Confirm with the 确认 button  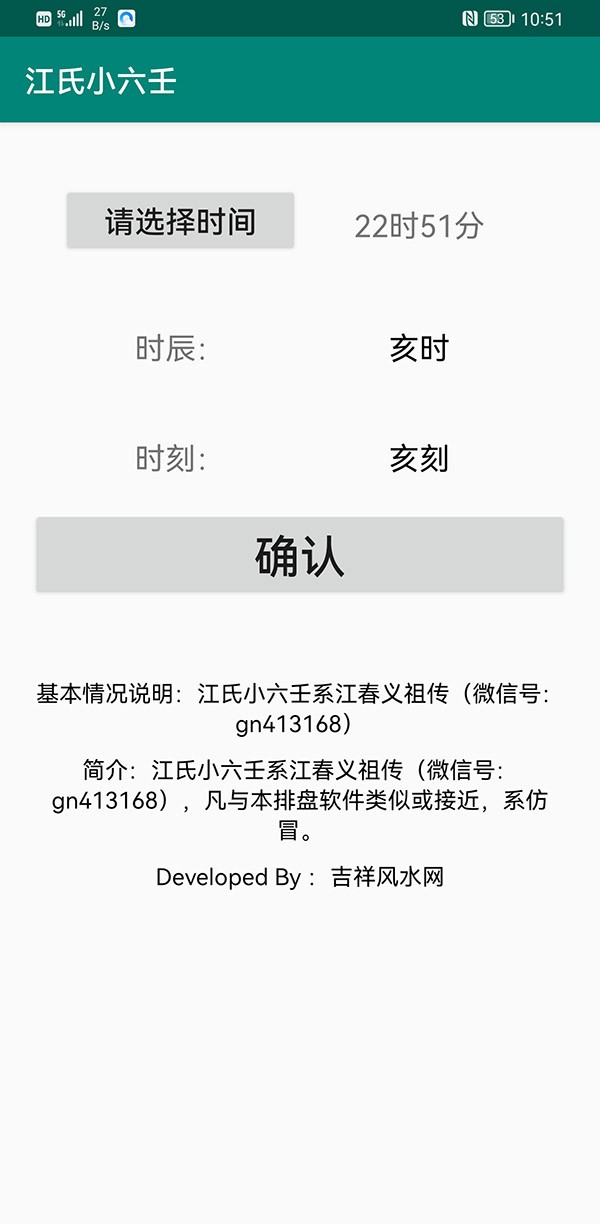click(x=300, y=555)
